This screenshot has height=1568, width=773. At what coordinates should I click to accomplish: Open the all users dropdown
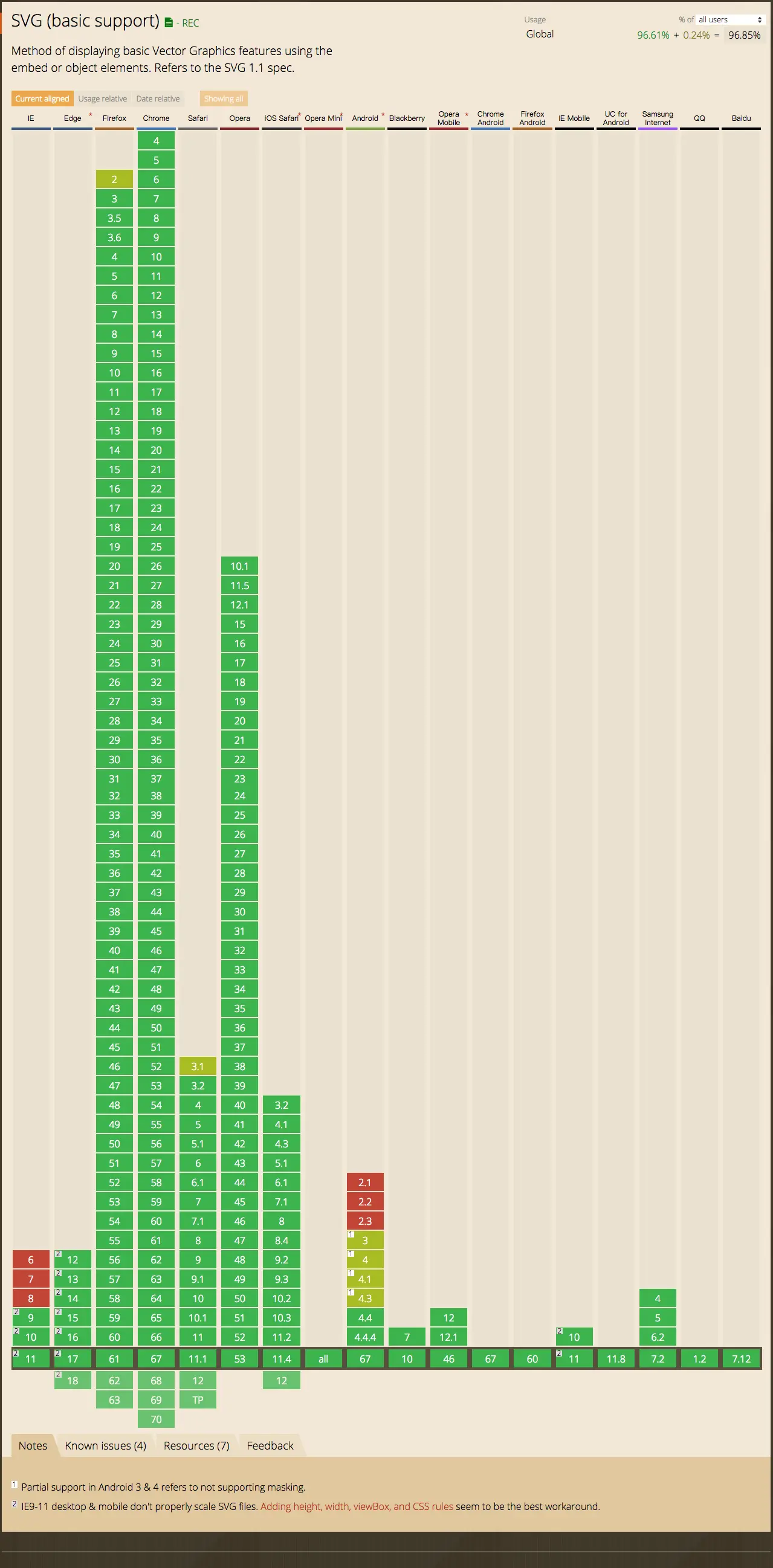(729, 19)
